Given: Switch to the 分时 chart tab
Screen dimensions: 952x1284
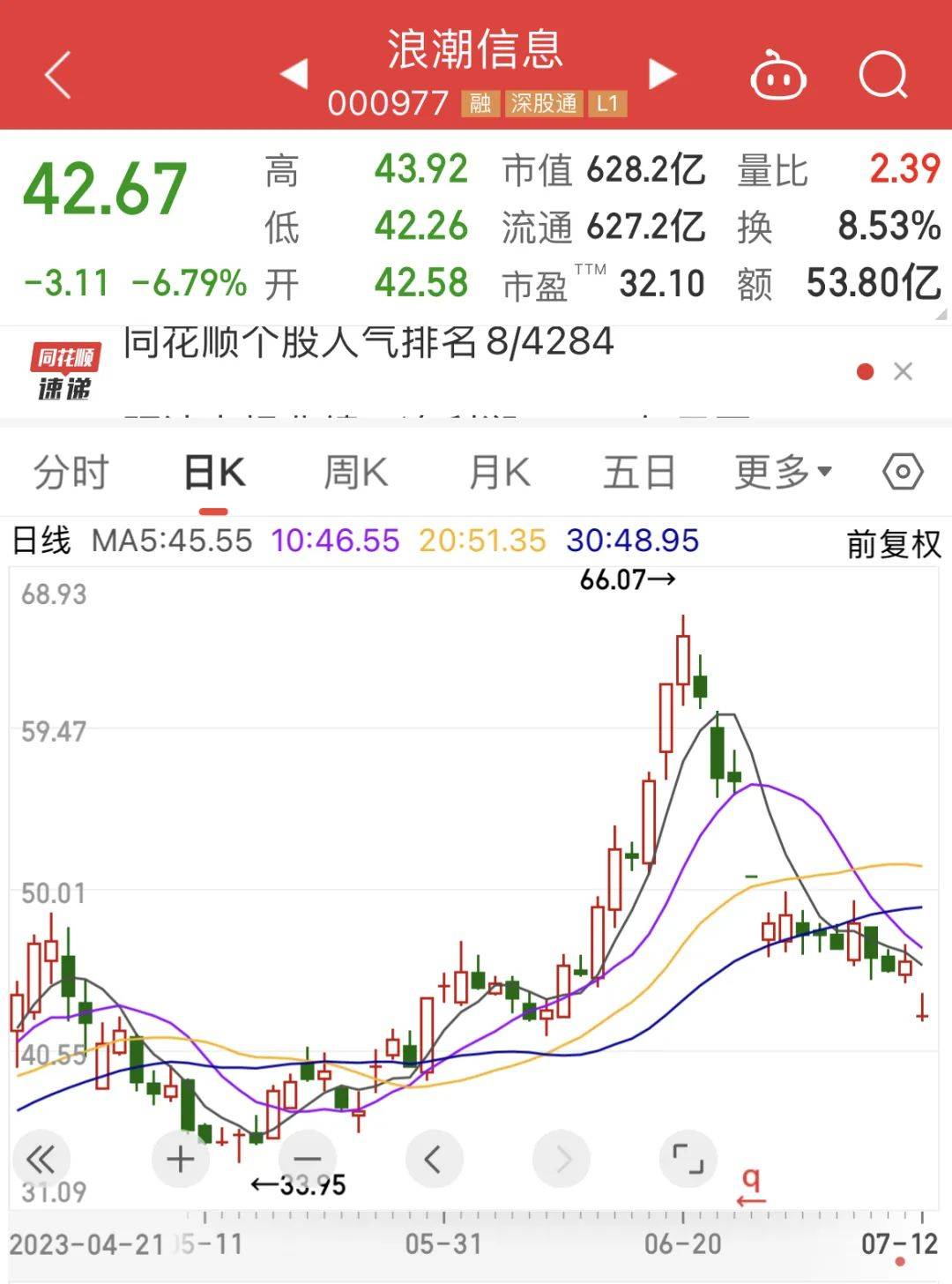Looking at the screenshot, I should click(71, 473).
